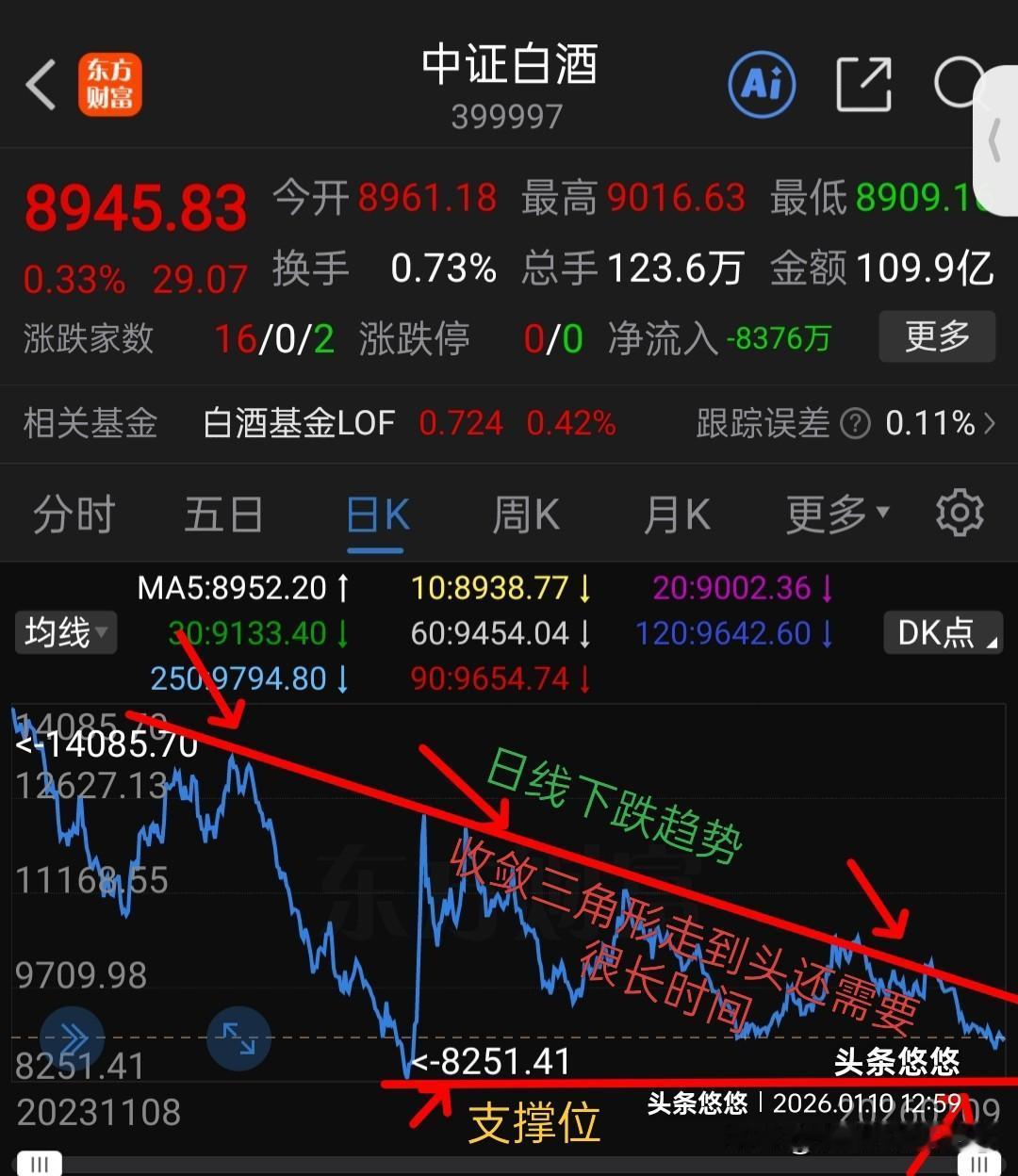The width and height of the screenshot is (1018, 1176).
Task: Expand the right edge panel handle
Action: [x=996, y=139]
